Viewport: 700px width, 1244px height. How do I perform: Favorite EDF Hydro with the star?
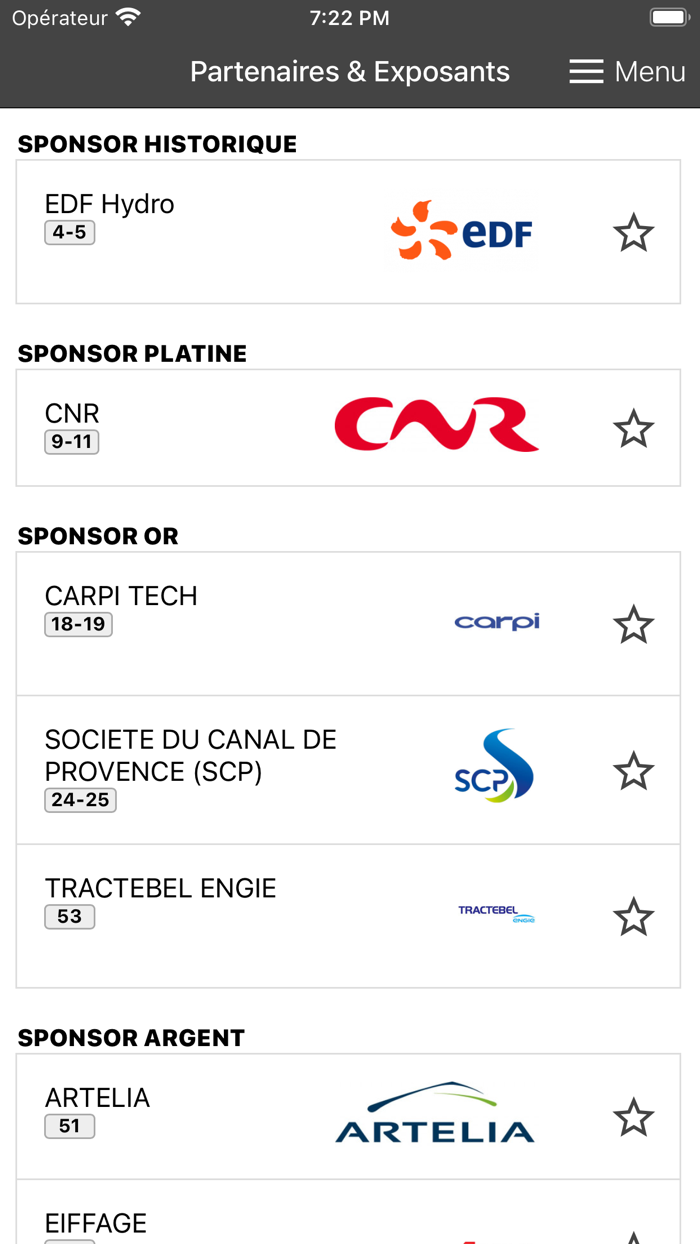pos(633,234)
